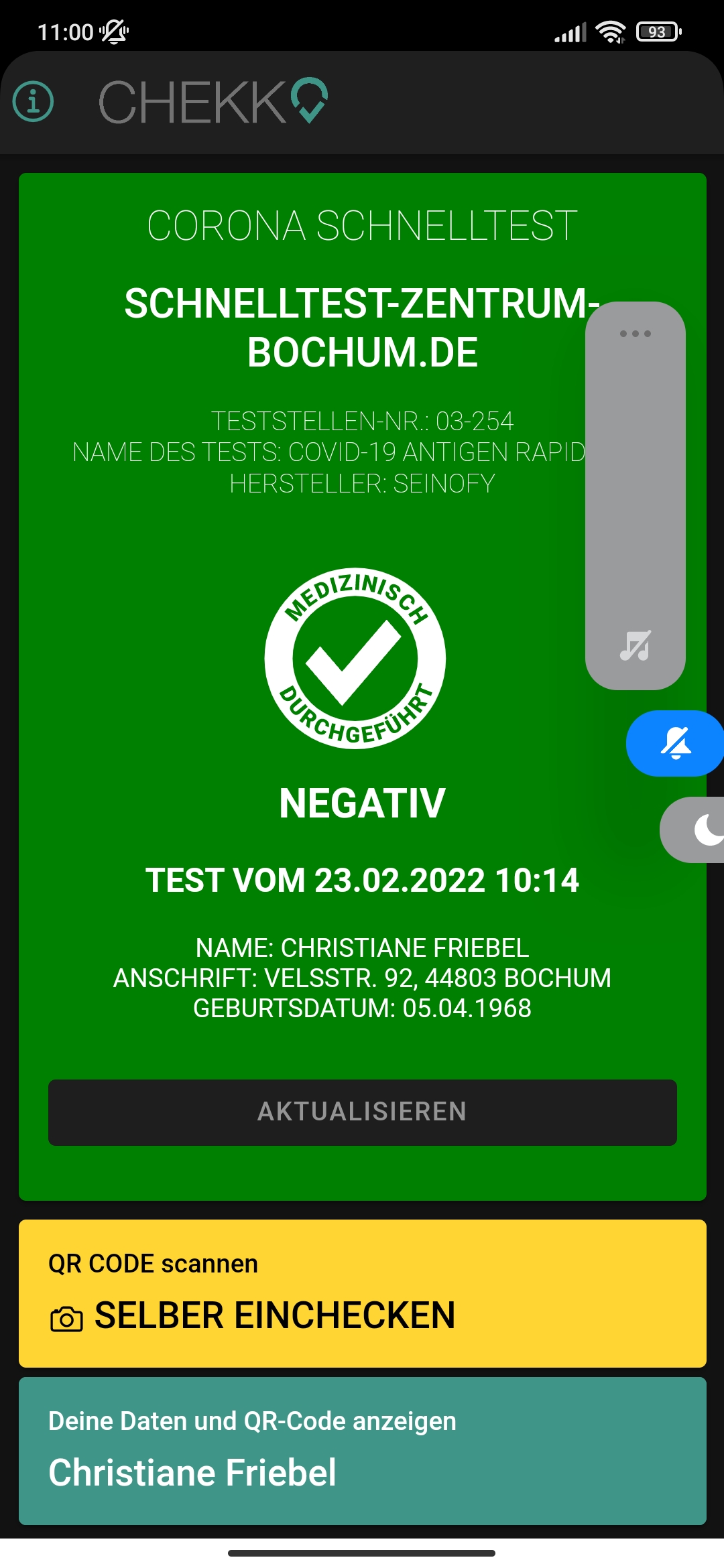The height and width of the screenshot is (1568, 724).
Task: Toggle the media mute music icon
Action: coord(635,646)
